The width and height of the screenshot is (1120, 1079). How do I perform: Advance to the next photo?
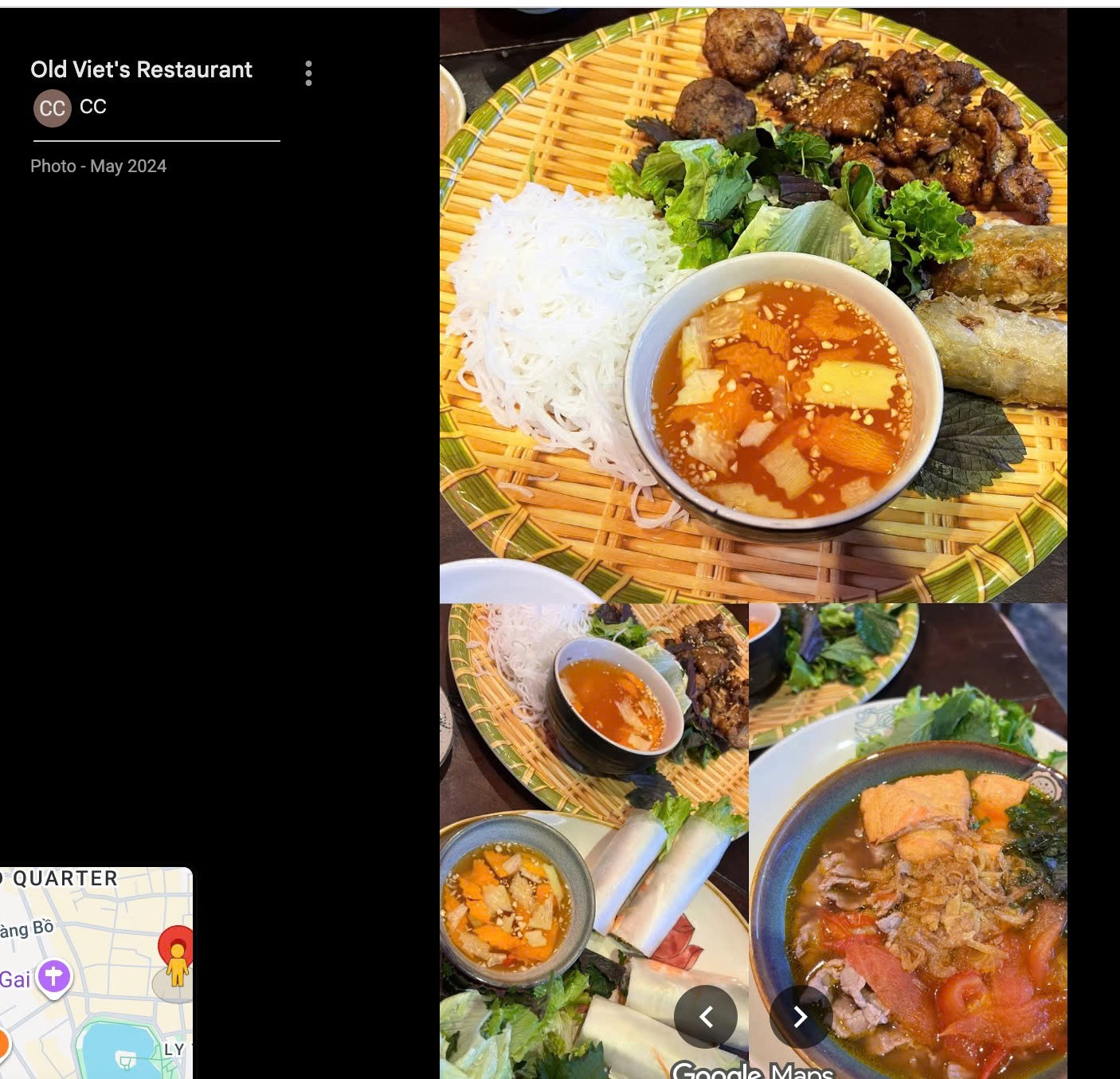(x=801, y=1016)
